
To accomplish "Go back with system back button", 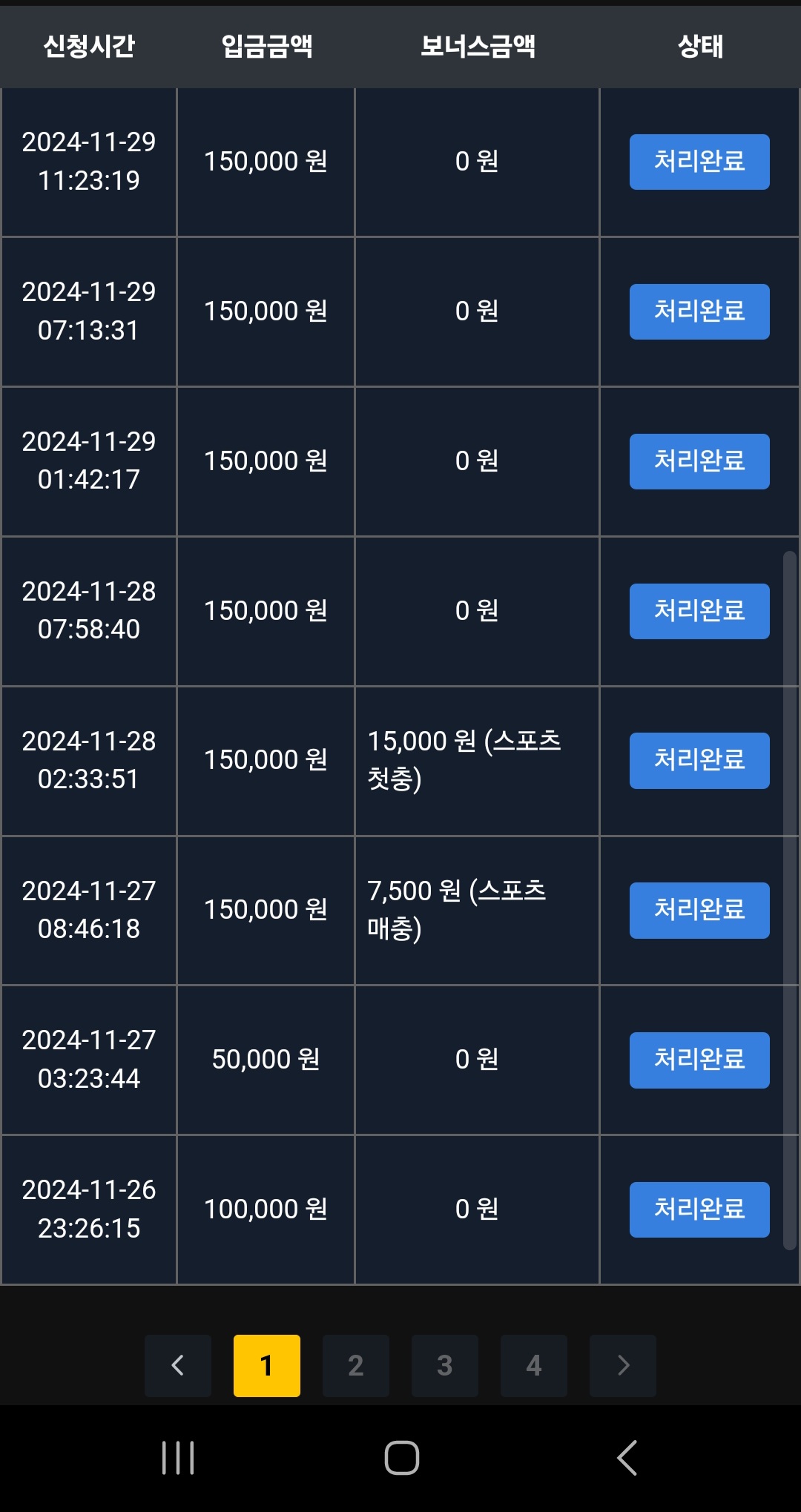I will 627,1458.
